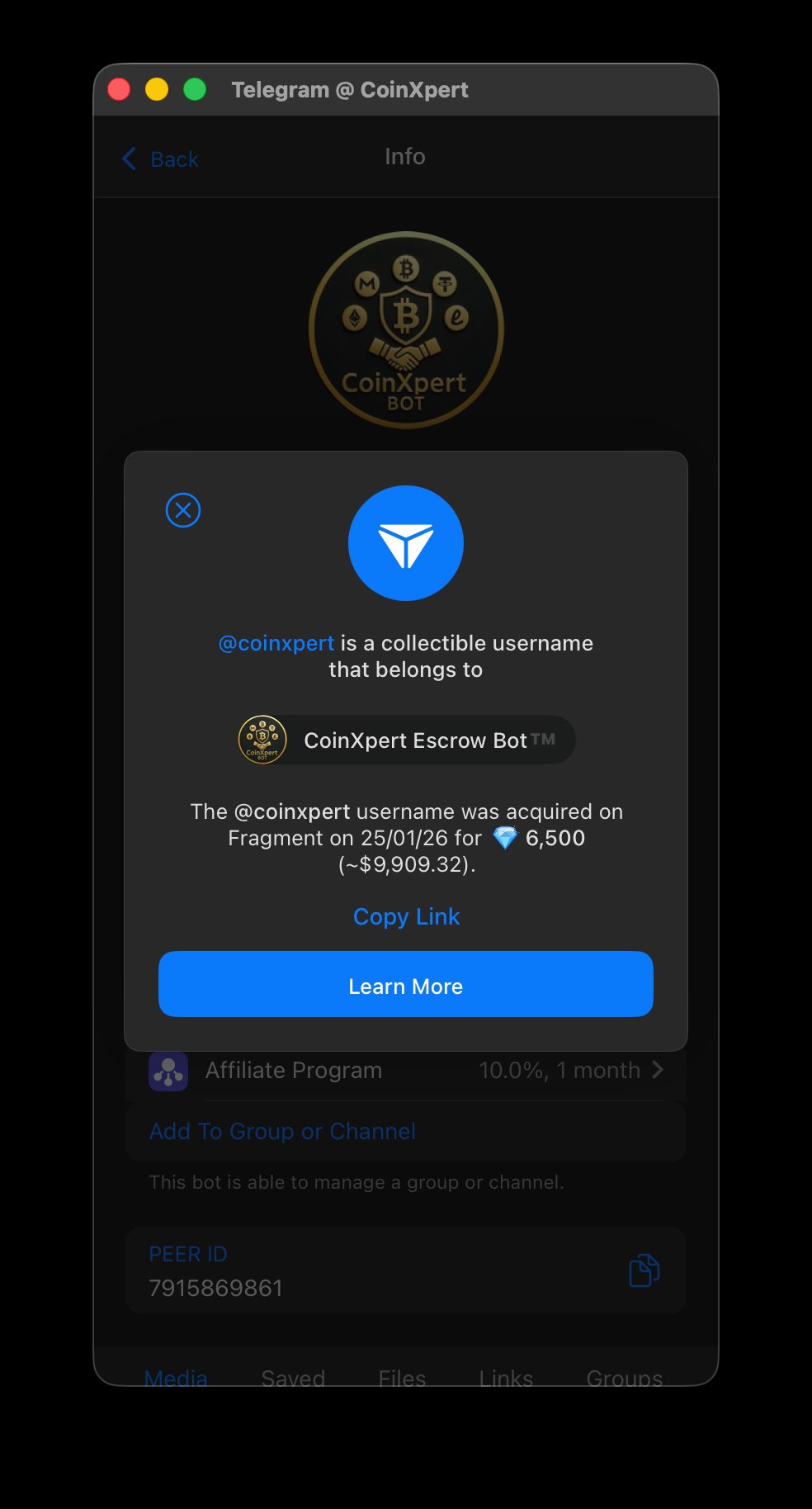
Task: Click Add To Group or Channel
Action: (x=282, y=1132)
